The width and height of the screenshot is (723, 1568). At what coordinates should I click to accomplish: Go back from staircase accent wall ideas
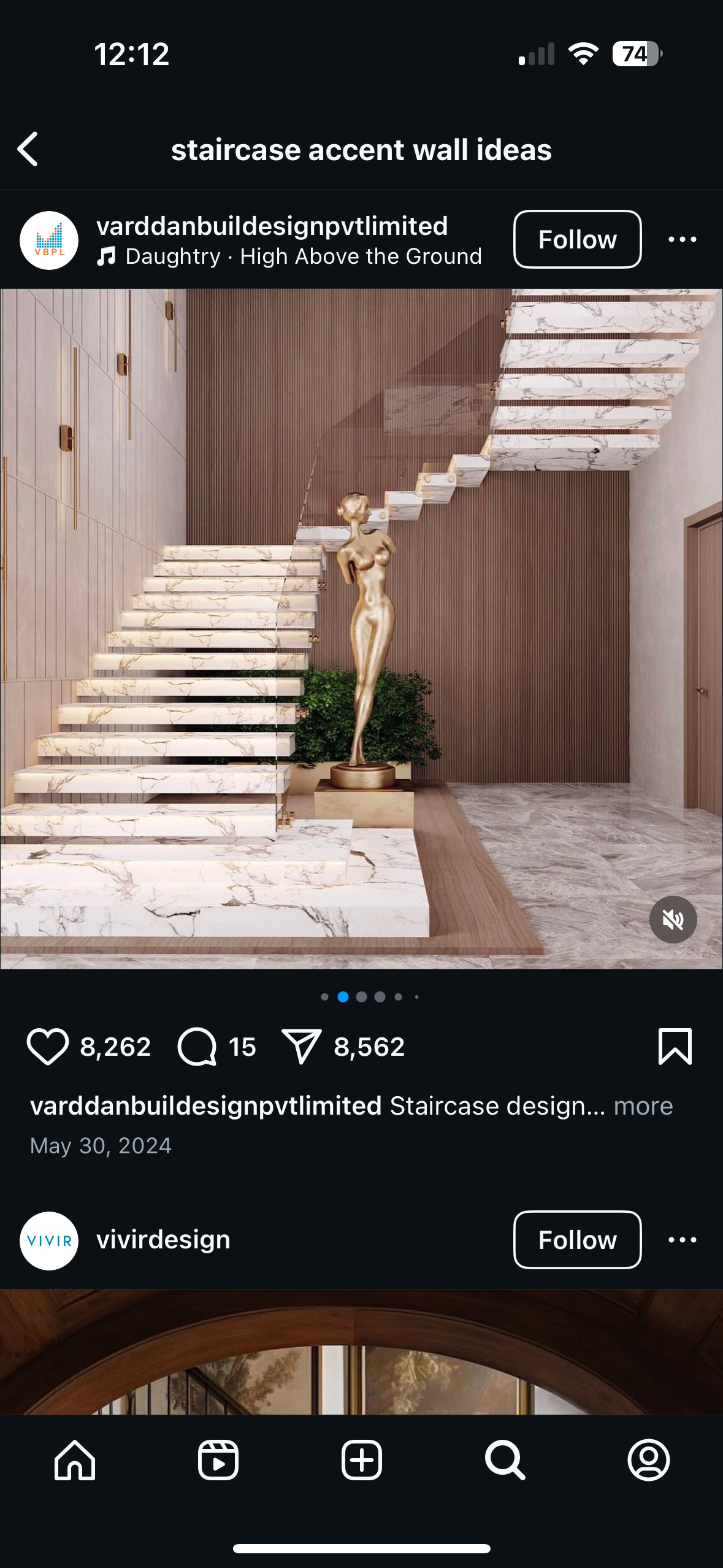pos(28,149)
